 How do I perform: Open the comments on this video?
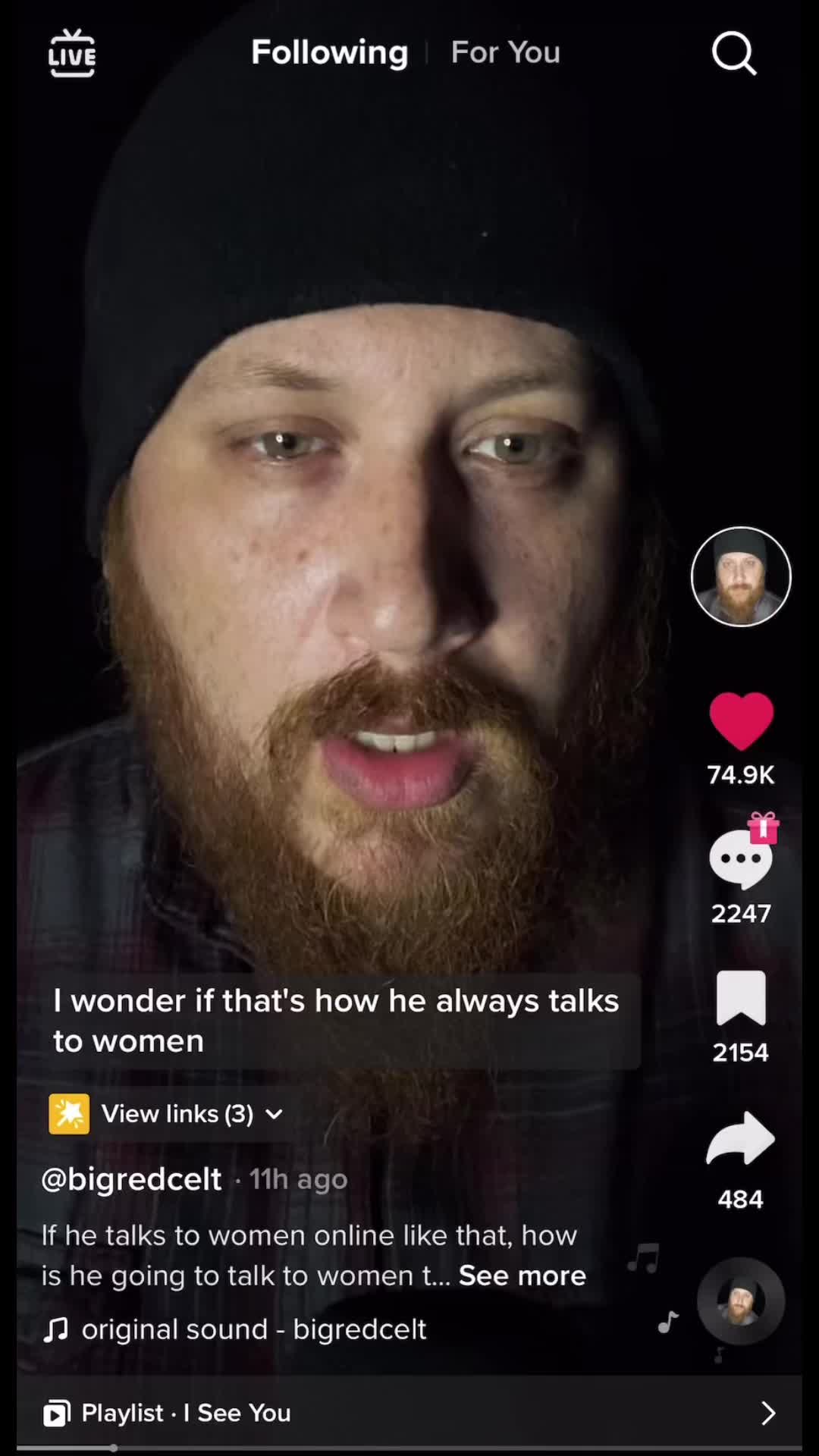pos(741,861)
